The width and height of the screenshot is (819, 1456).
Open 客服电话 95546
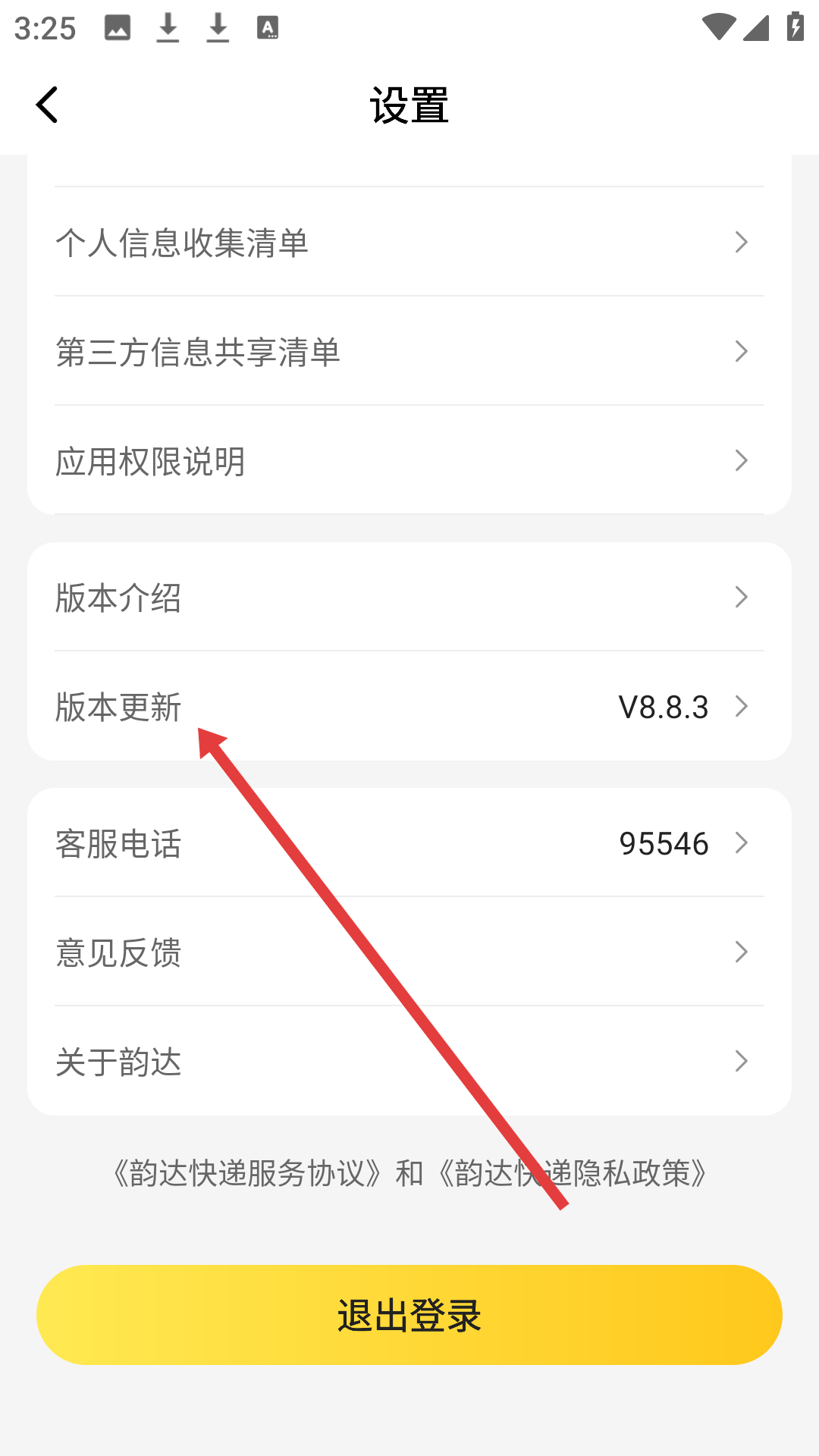pos(409,843)
